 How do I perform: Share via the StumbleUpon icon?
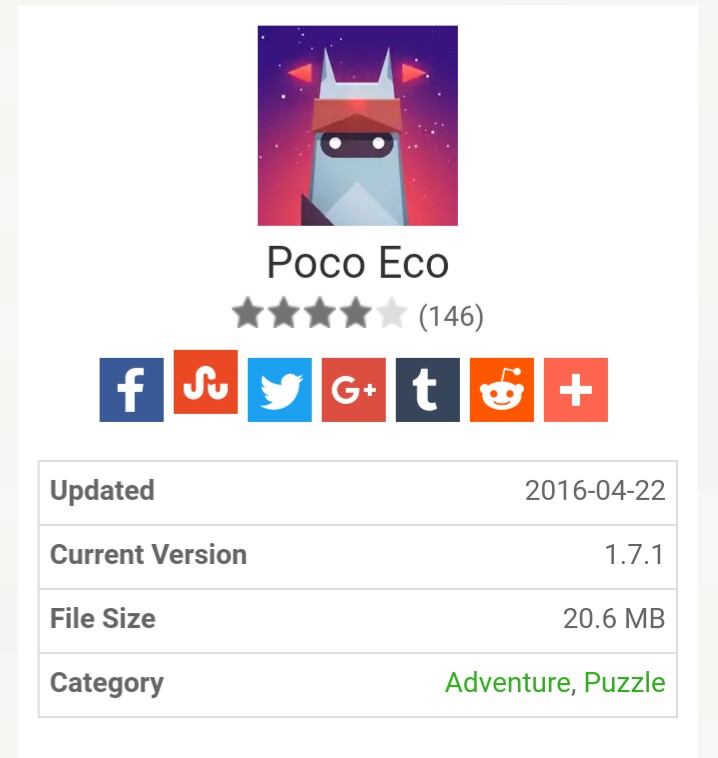[205, 382]
